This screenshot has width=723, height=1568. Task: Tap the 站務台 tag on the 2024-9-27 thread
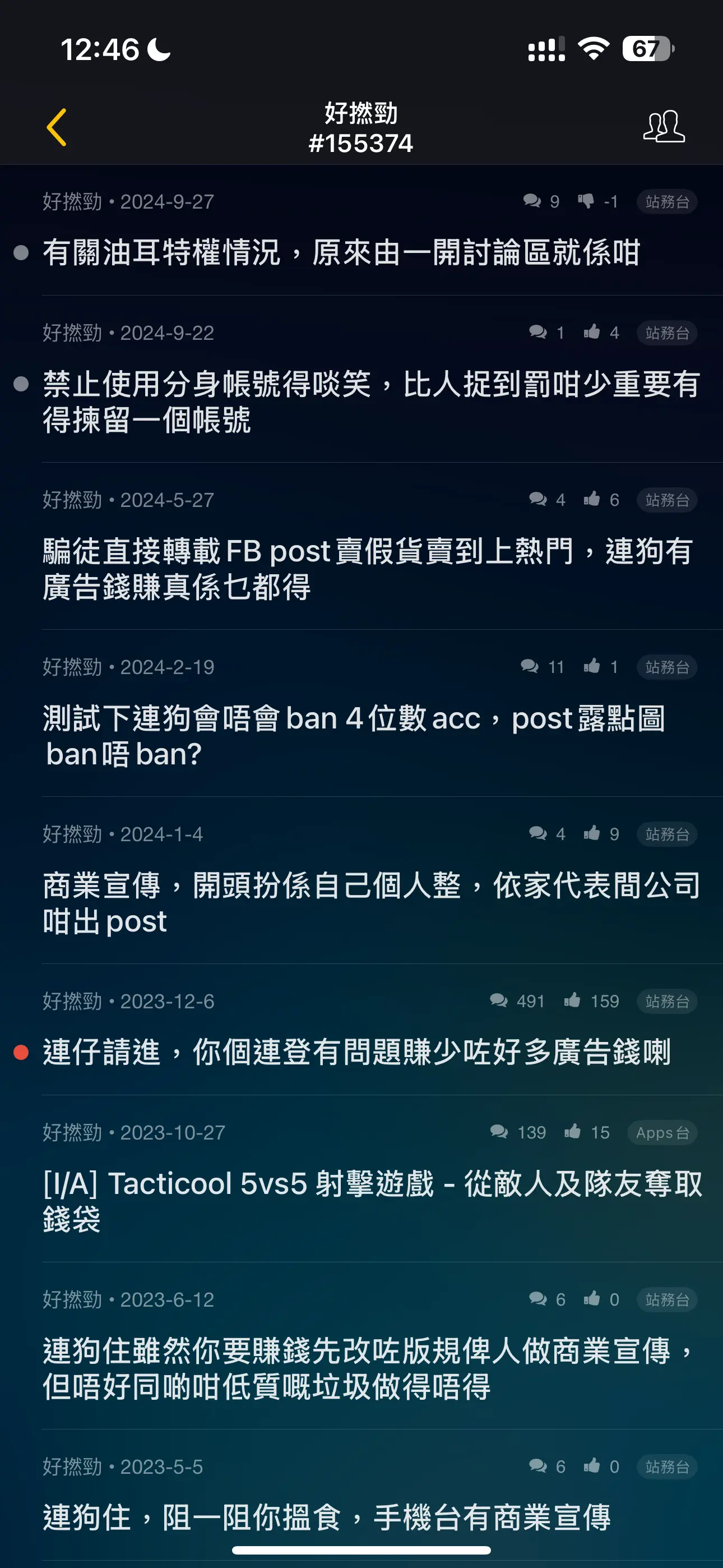(667, 201)
